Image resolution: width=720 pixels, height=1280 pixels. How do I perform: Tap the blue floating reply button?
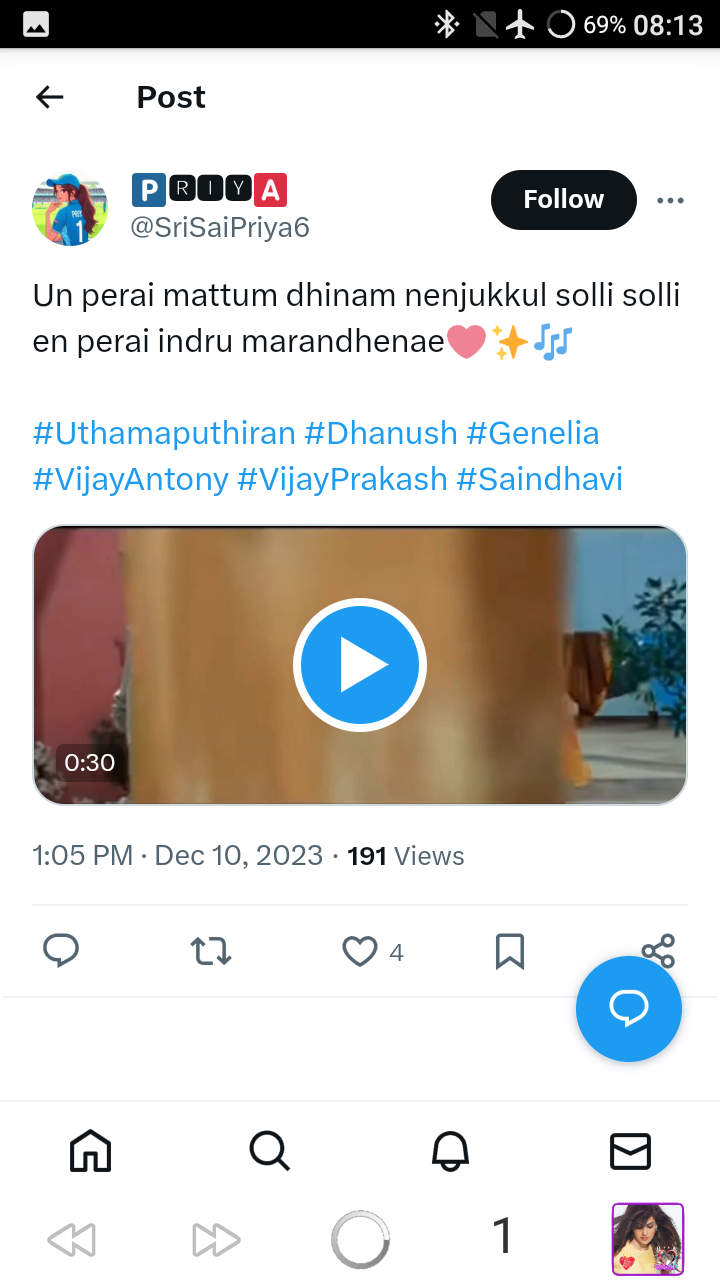pos(629,1008)
